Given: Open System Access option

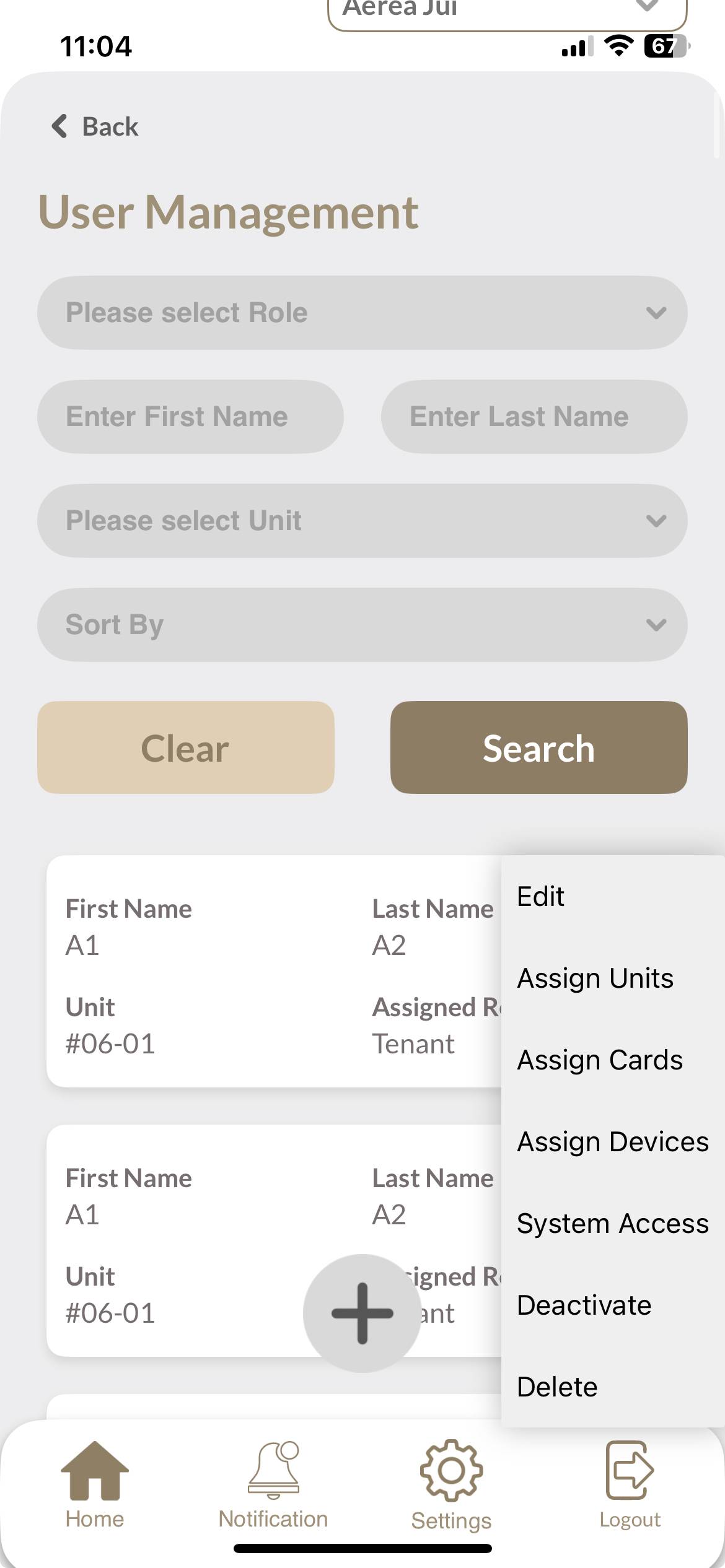Looking at the screenshot, I should (x=612, y=1223).
